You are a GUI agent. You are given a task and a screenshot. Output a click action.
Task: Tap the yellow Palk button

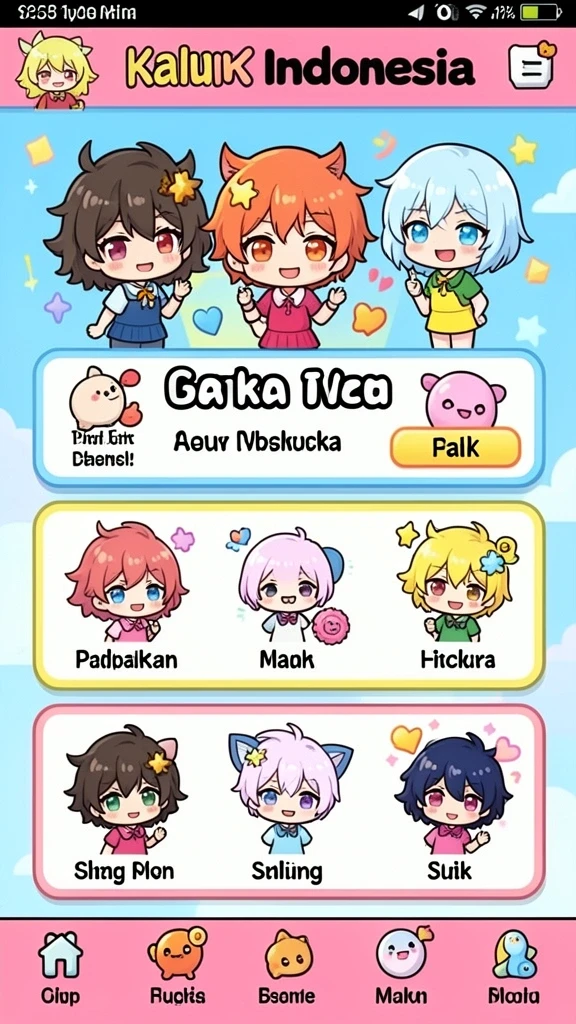point(455,447)
